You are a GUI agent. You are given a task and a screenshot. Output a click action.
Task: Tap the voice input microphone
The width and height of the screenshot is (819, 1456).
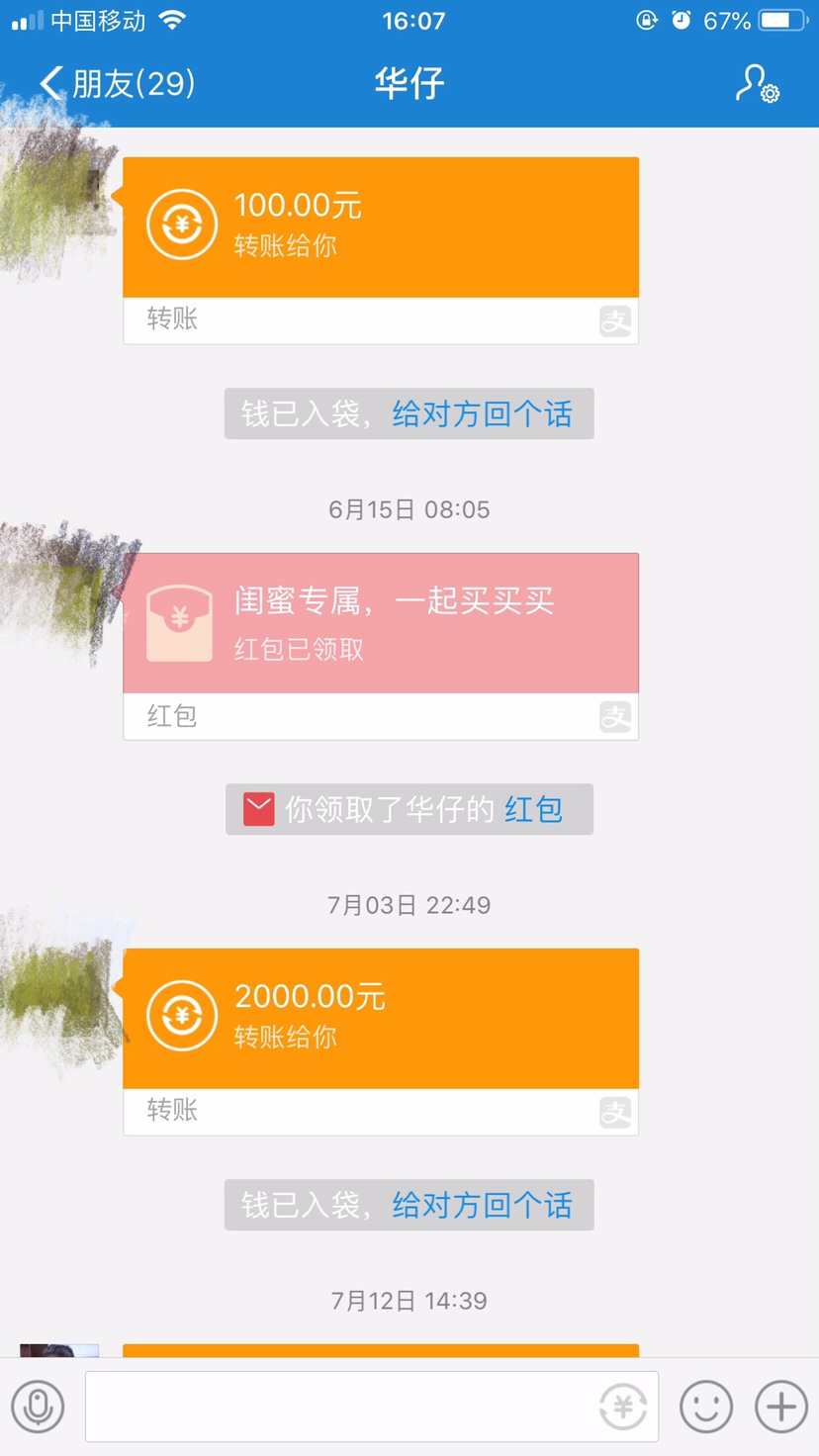[x=38, y=1407]
